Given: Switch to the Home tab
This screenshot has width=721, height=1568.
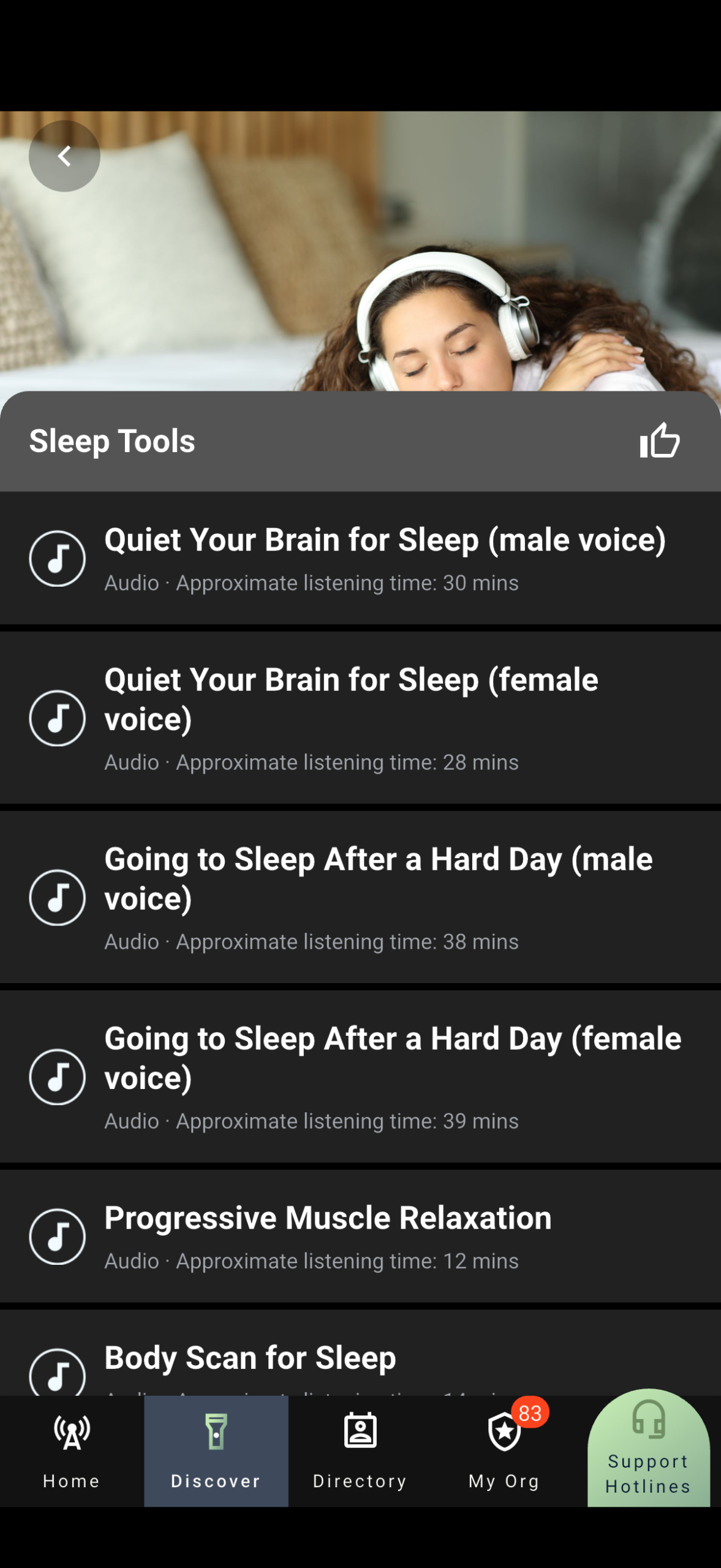Looking at the screenshot, I should [x=72, y=1450].
